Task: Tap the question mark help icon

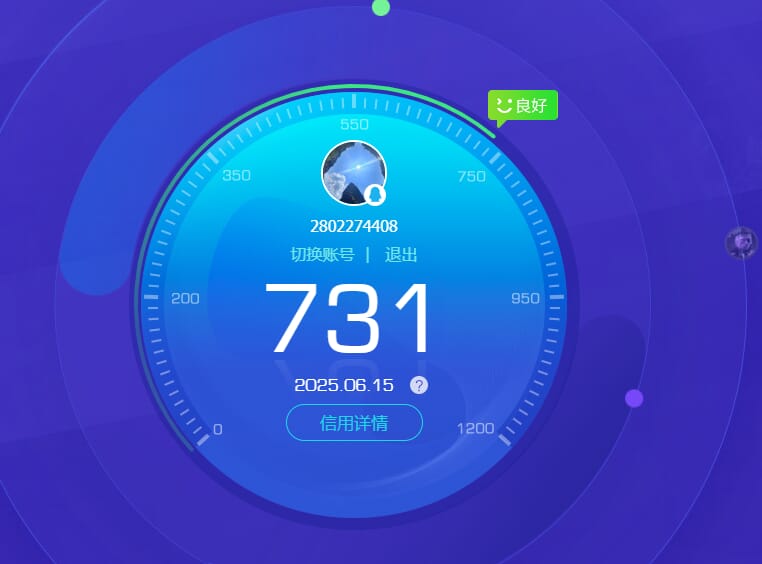Action: point(419,385)
